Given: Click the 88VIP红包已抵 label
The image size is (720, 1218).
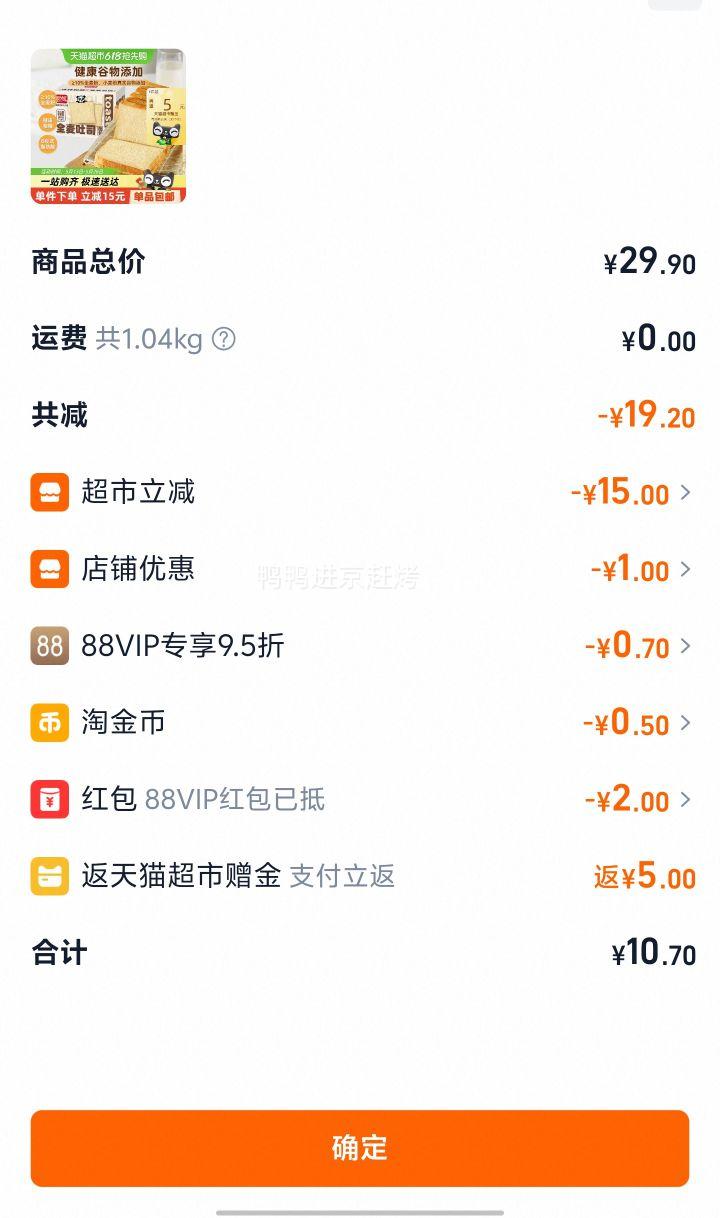Looking at the screenshot, I should tap(235, 800).
